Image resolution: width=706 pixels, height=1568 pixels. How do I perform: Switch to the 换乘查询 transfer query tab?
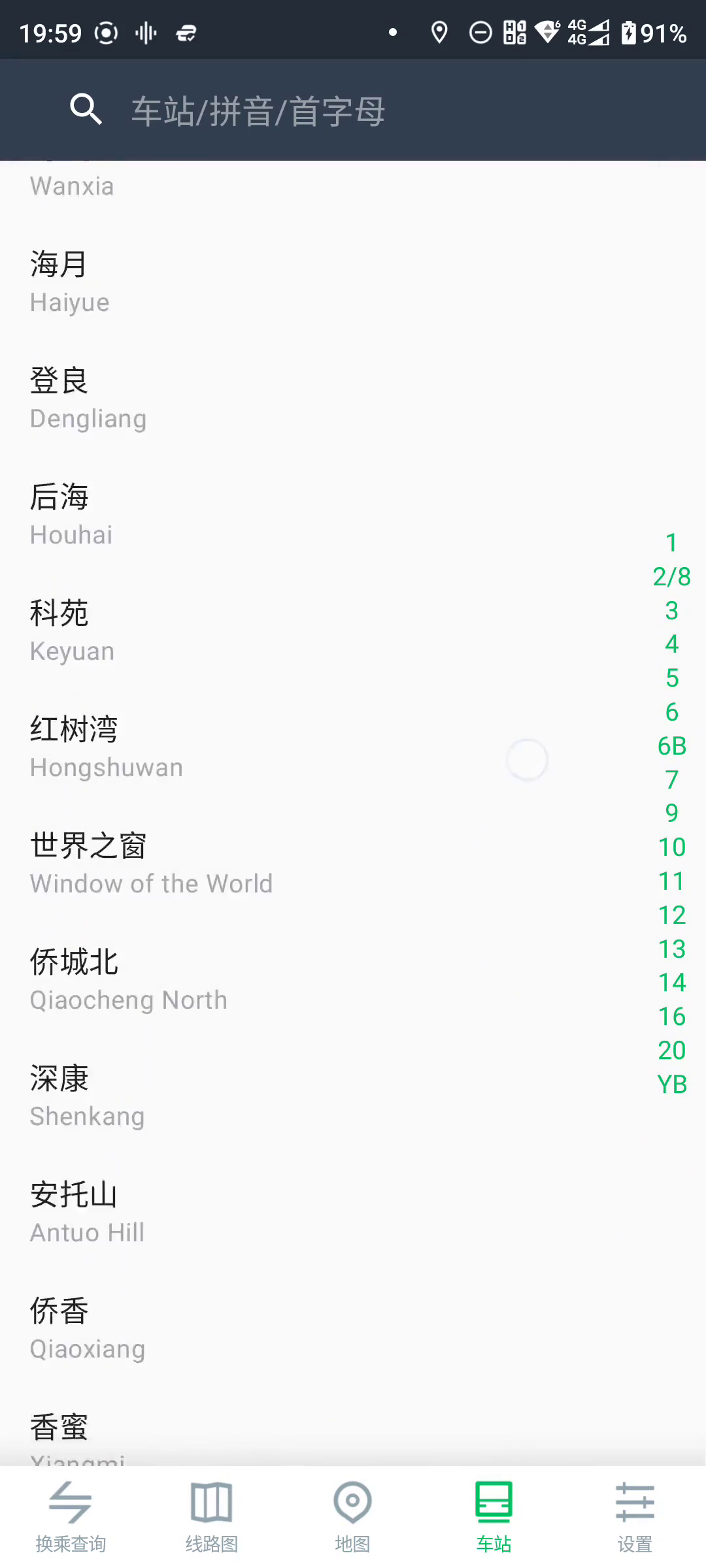pyautogui.click(x=71, y=1517)
